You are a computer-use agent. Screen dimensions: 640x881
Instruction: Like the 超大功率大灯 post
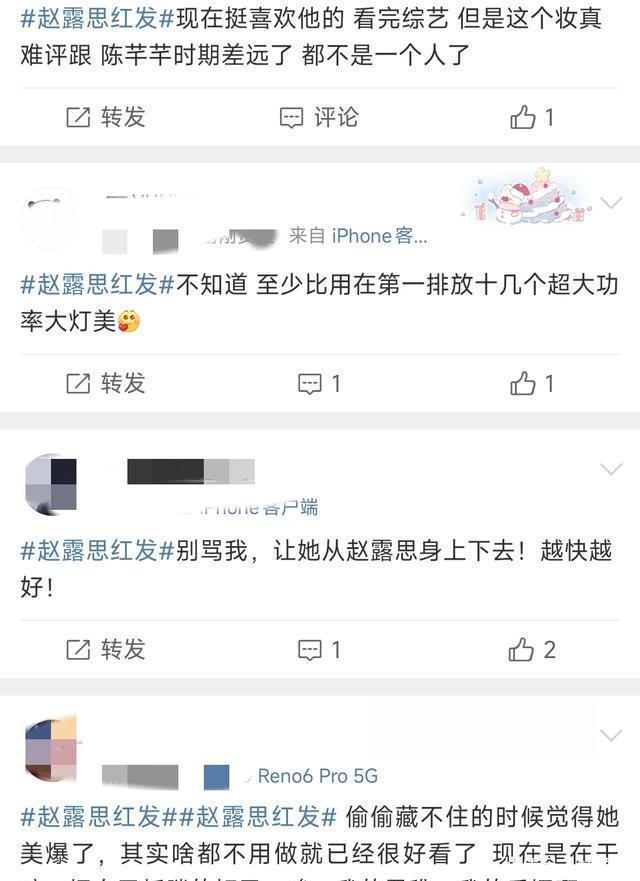point(532,383)
